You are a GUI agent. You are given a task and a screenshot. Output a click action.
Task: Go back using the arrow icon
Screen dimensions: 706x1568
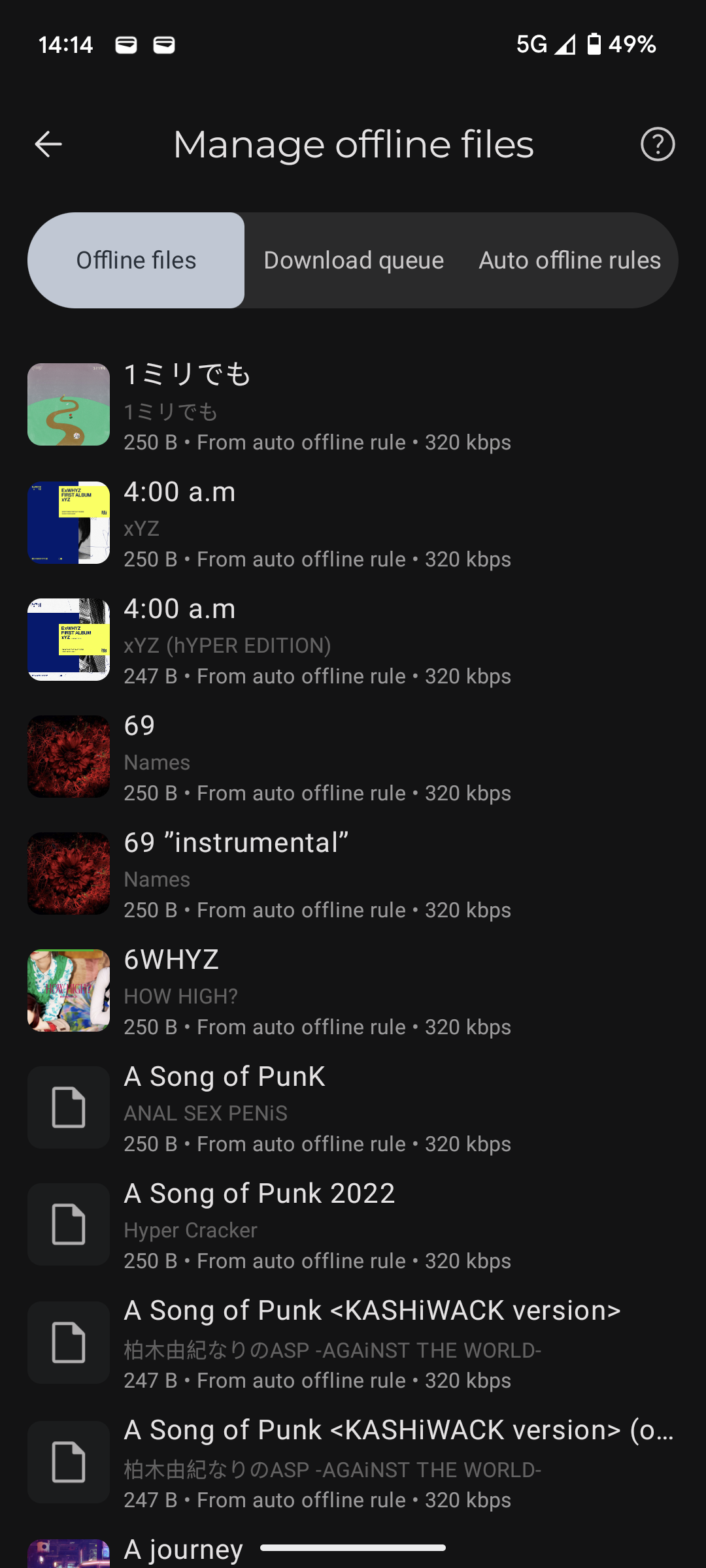coord(48,144)
